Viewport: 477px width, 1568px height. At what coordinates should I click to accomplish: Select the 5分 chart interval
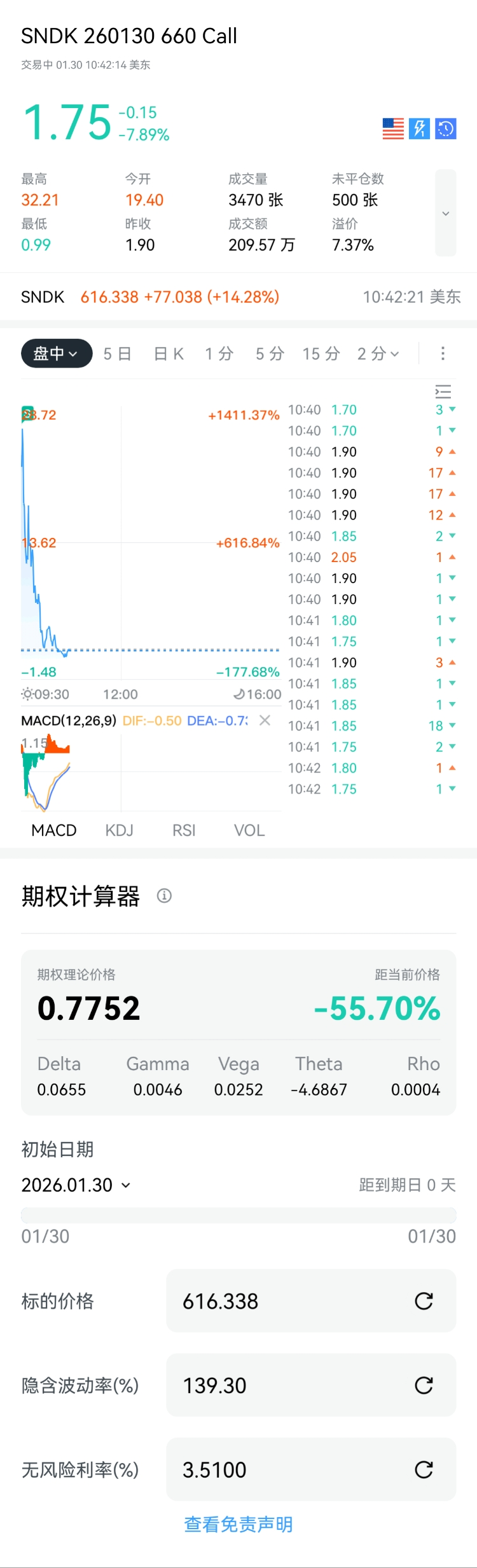(270, 354)
